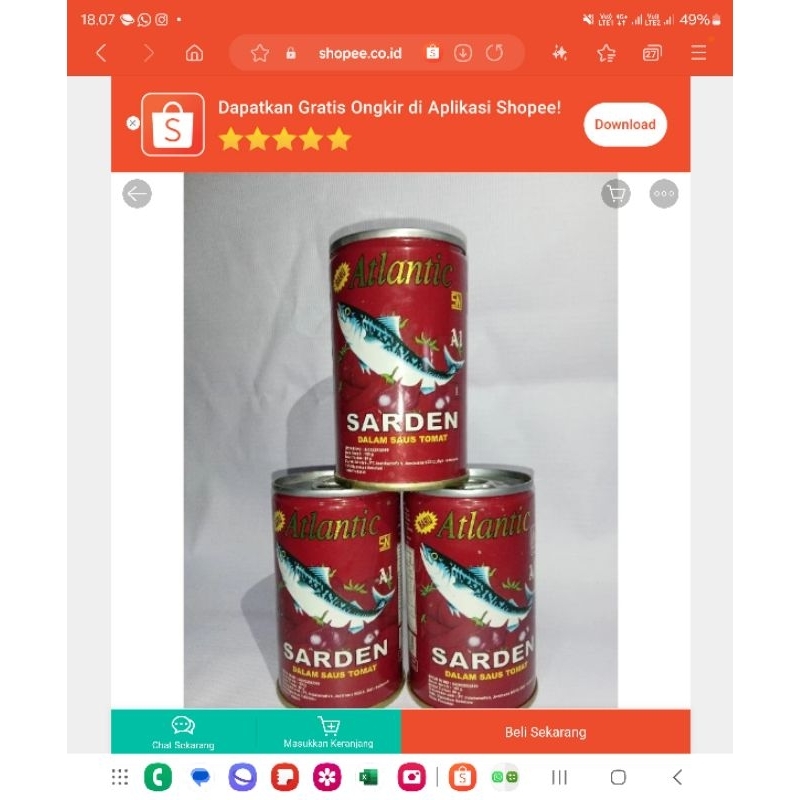Tap the shopee.co.id address bar
The image size is (800, 800).
tap(360, 53)
